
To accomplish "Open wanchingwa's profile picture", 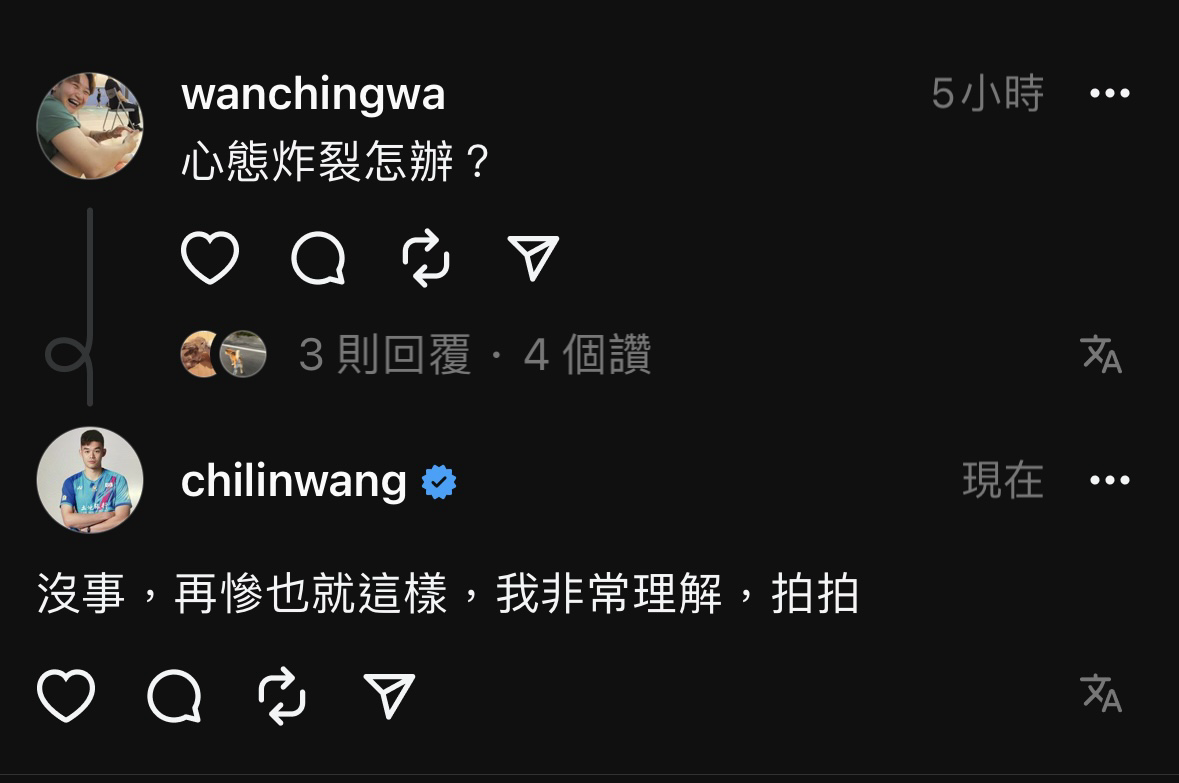I will pos(90,126).
